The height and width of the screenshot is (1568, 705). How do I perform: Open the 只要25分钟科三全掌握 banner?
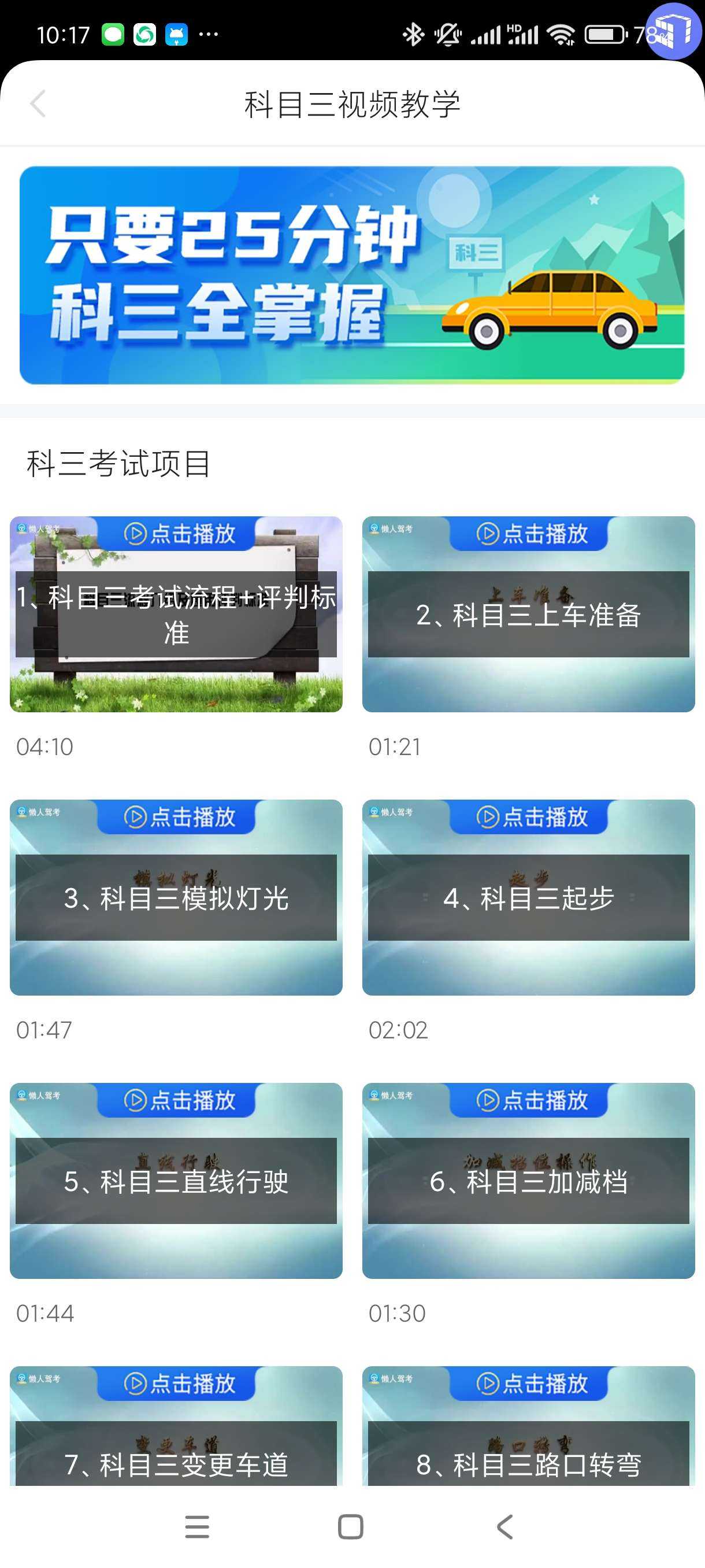click(x=351, y=275)
